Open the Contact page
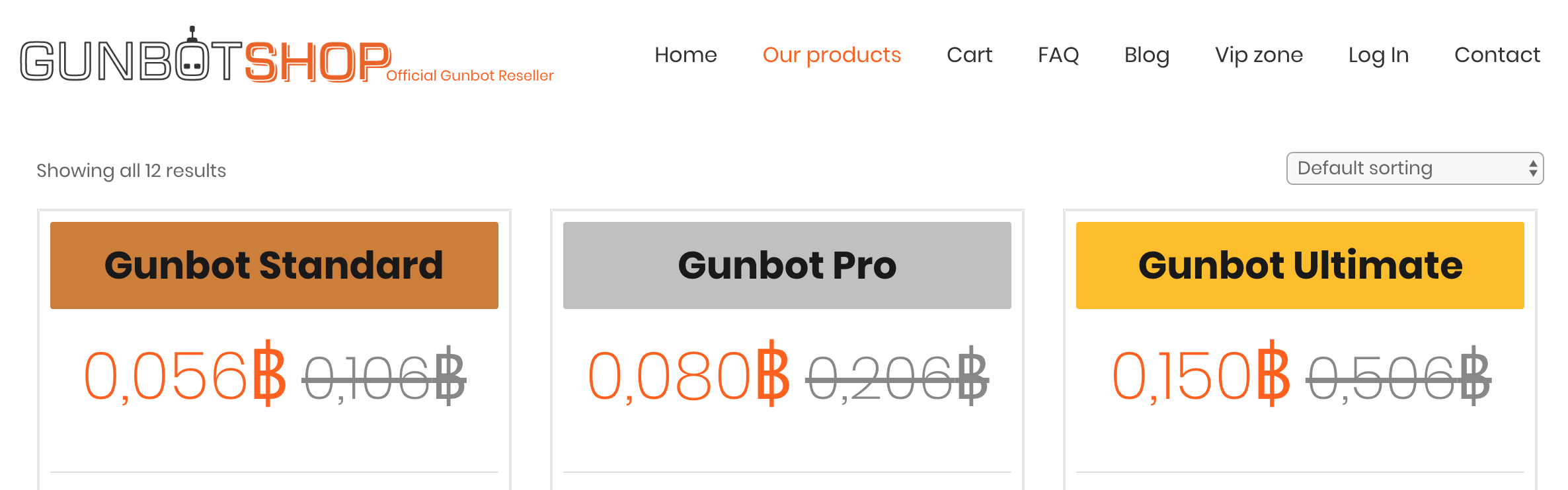The height and width of the screenshot is (490, 1568). 1497,55
